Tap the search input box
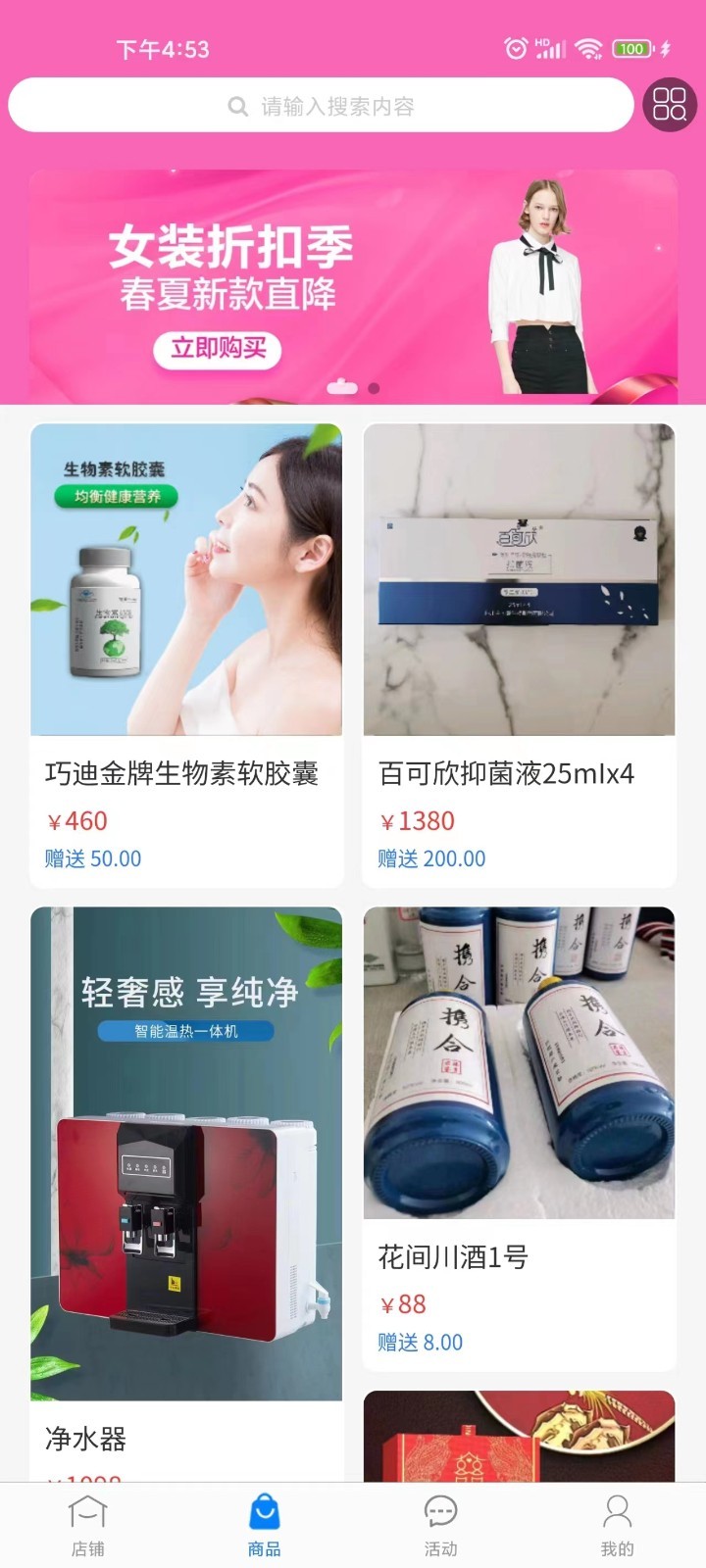Screen dimensions: 706x1568 click(322, 106)
